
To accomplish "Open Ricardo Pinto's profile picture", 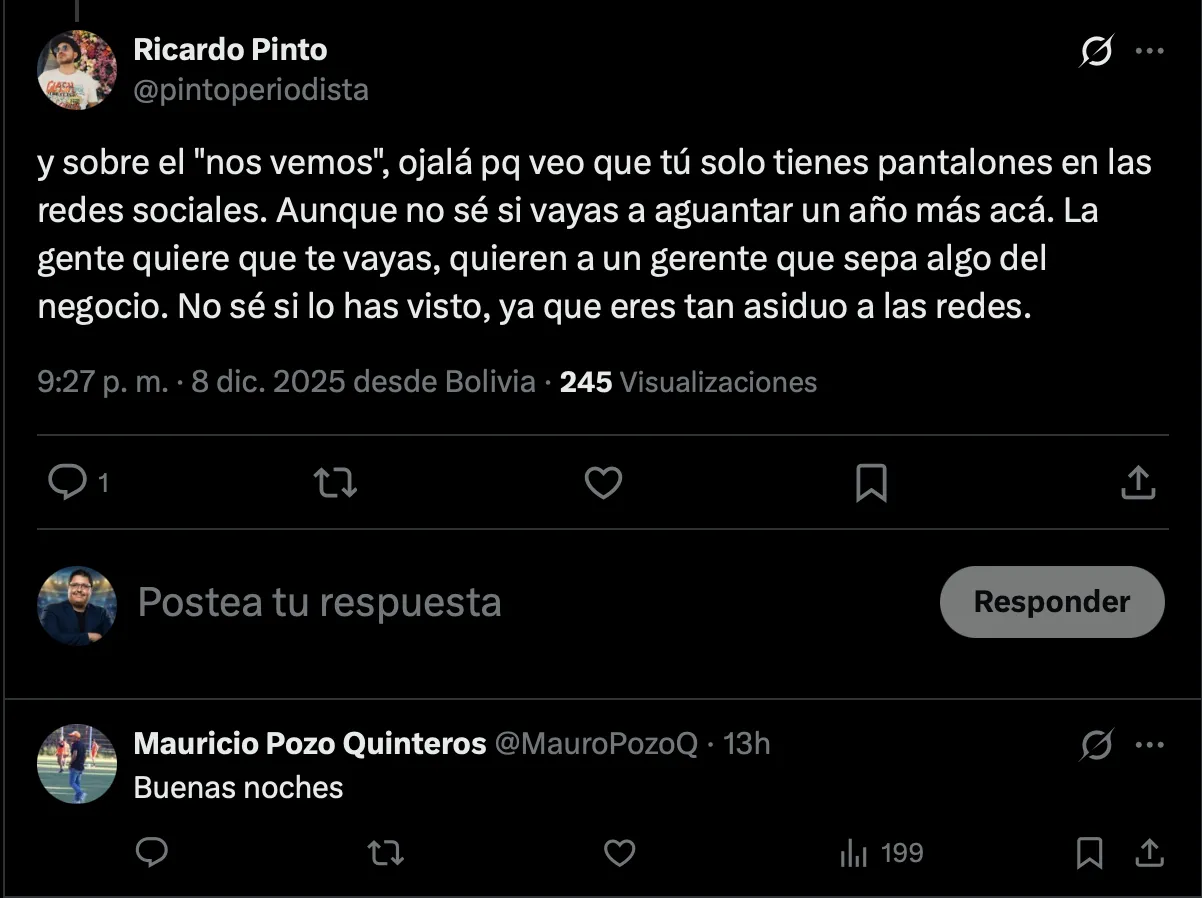I will 77,69.
